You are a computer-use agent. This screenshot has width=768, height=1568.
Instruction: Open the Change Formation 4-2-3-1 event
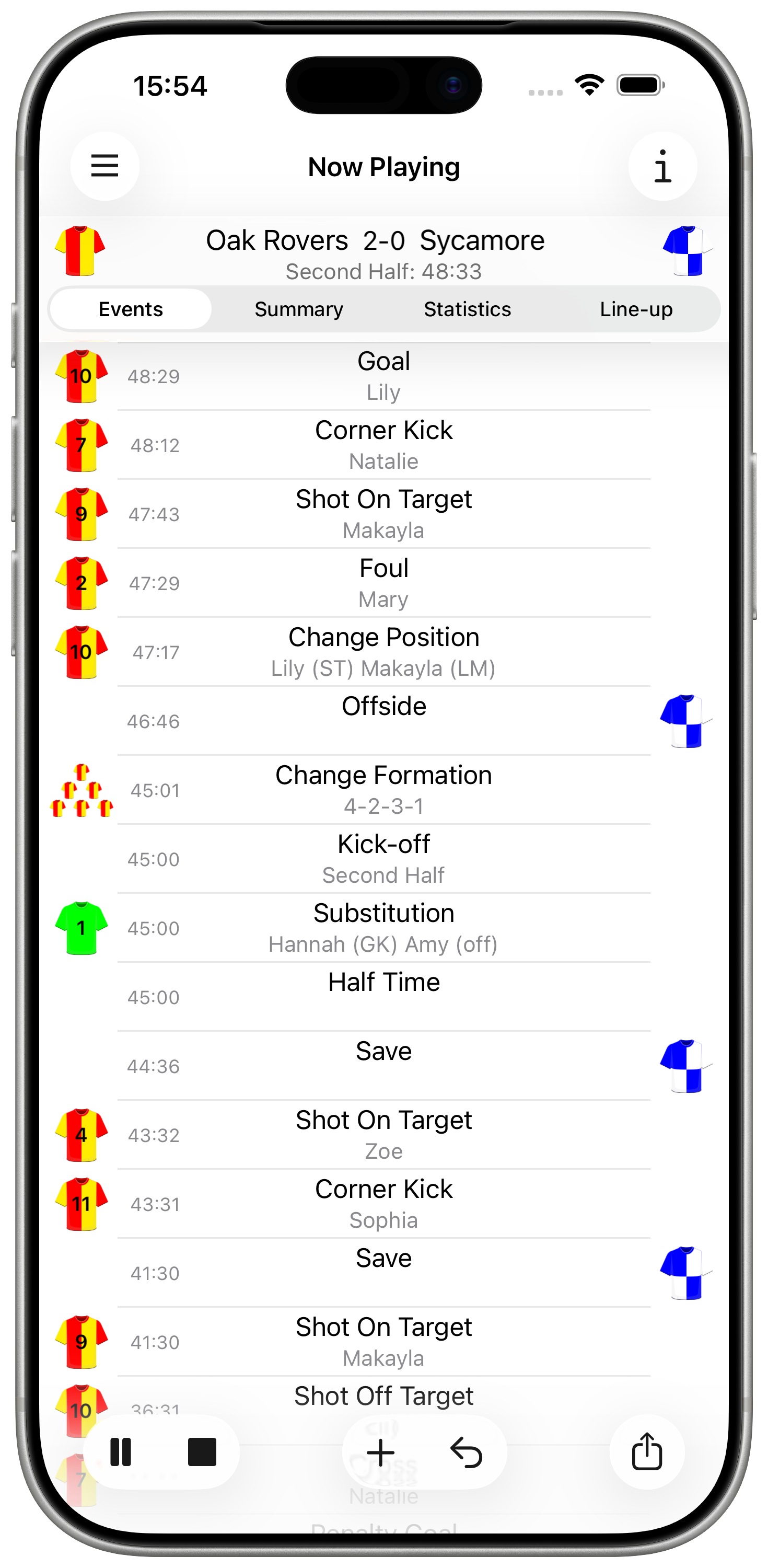coord(383,789)
